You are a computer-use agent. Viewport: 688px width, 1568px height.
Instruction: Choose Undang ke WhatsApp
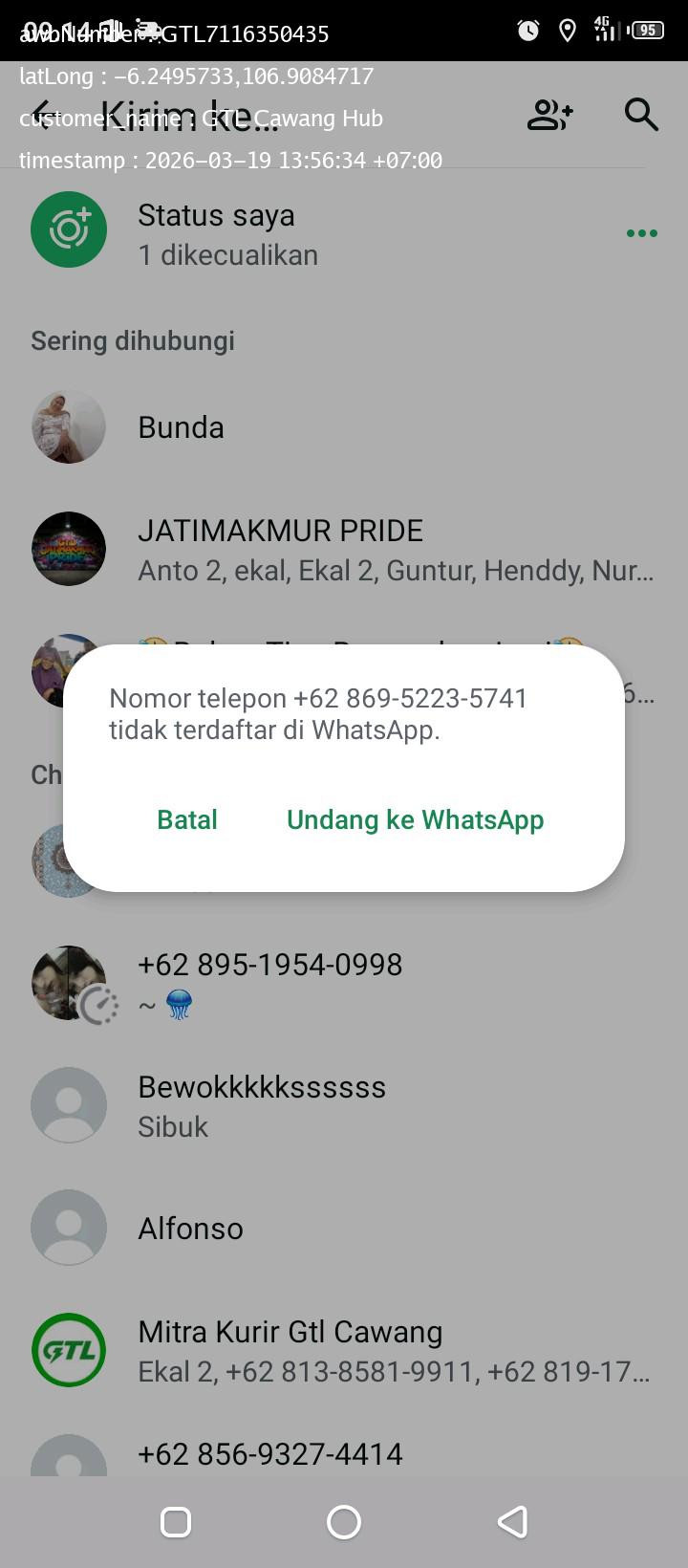point(415,819)
